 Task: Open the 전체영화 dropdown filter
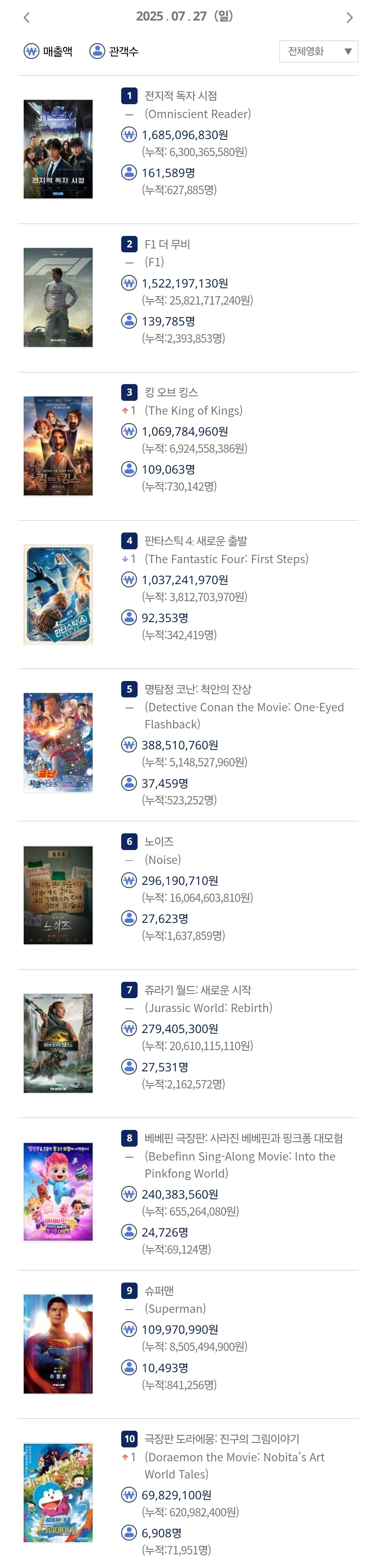coord(318,51)
